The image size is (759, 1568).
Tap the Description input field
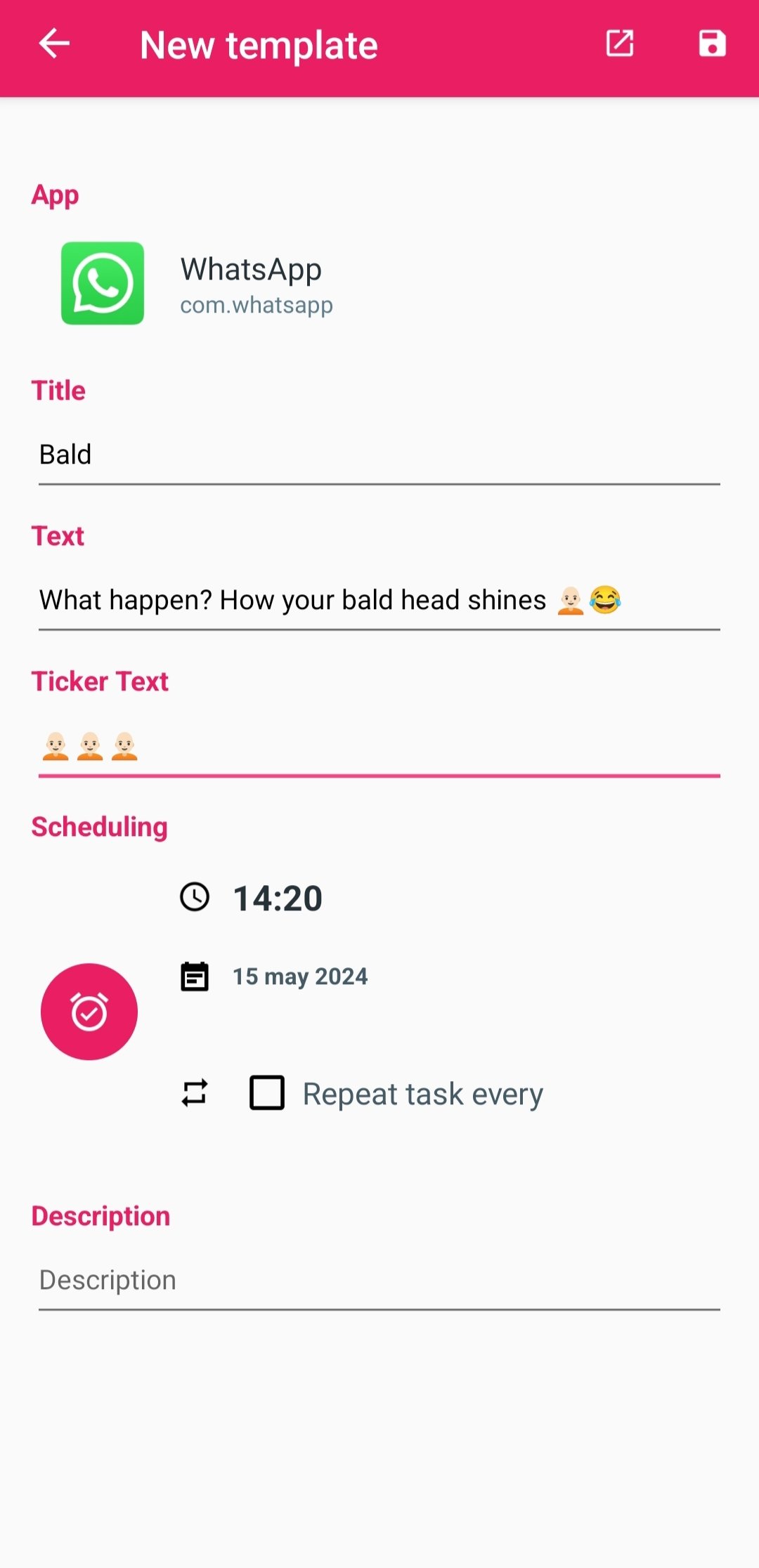[379, 1281]
